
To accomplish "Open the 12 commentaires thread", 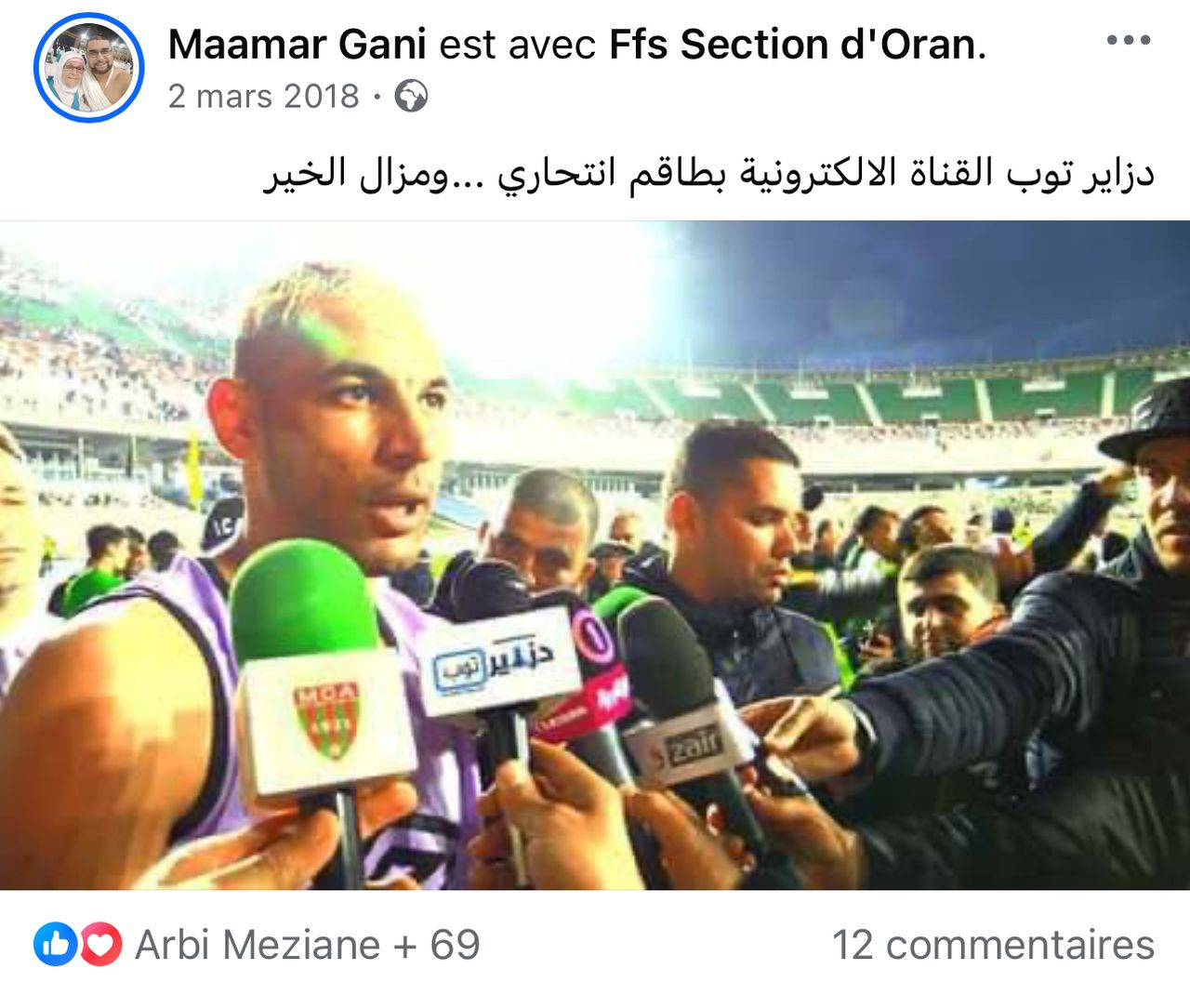I will click(x=992, y=945).
